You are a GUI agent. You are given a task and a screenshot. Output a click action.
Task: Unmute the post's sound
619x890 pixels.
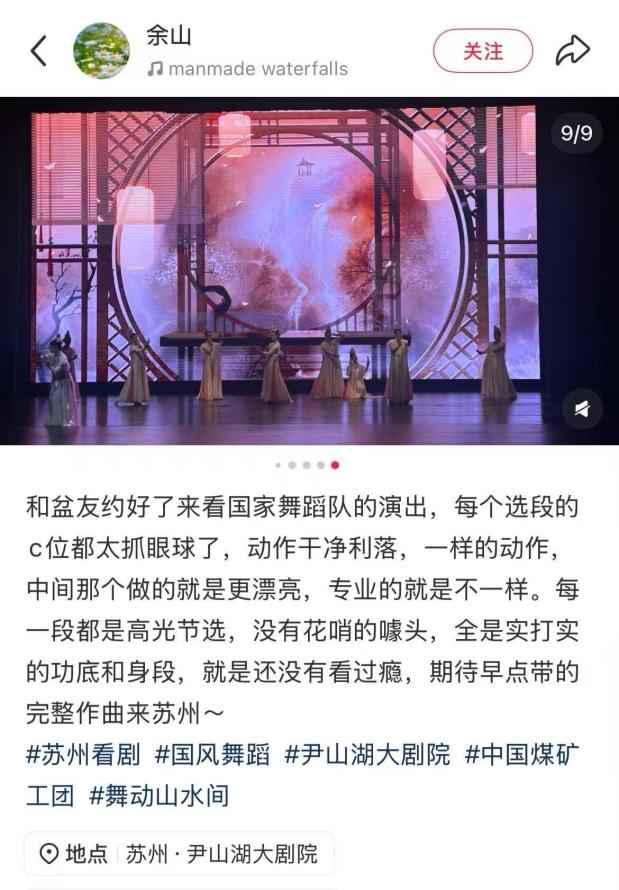[x=582, y=408]
